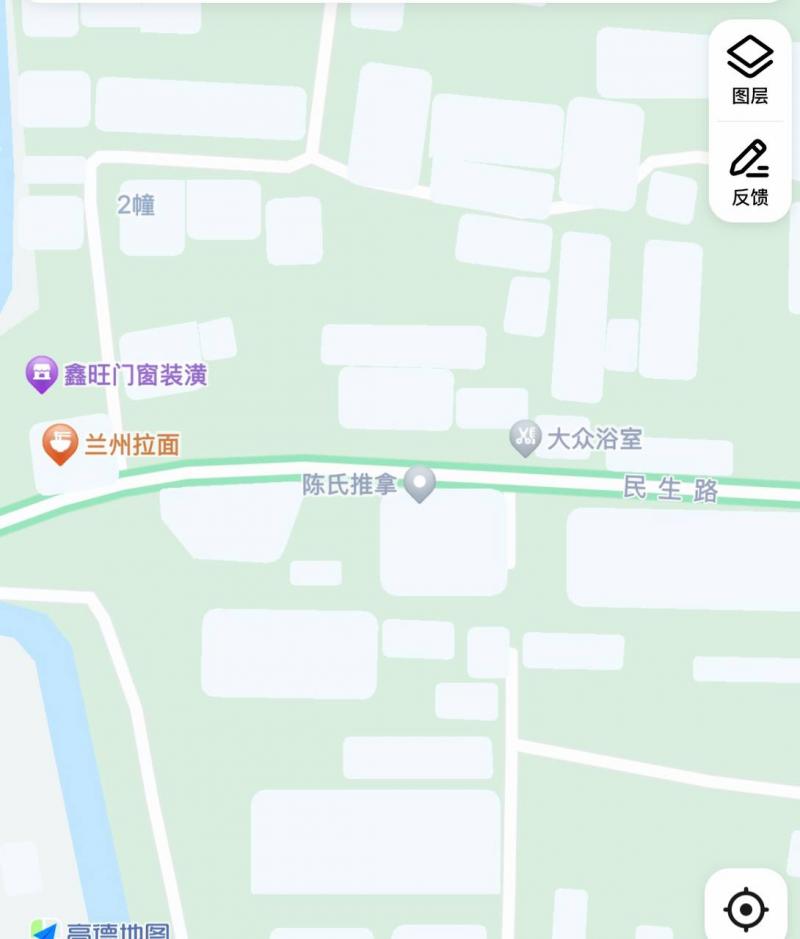
Task: Click the 大众浴室 name text
Action: pyautogui.click(x=597, y=436)
